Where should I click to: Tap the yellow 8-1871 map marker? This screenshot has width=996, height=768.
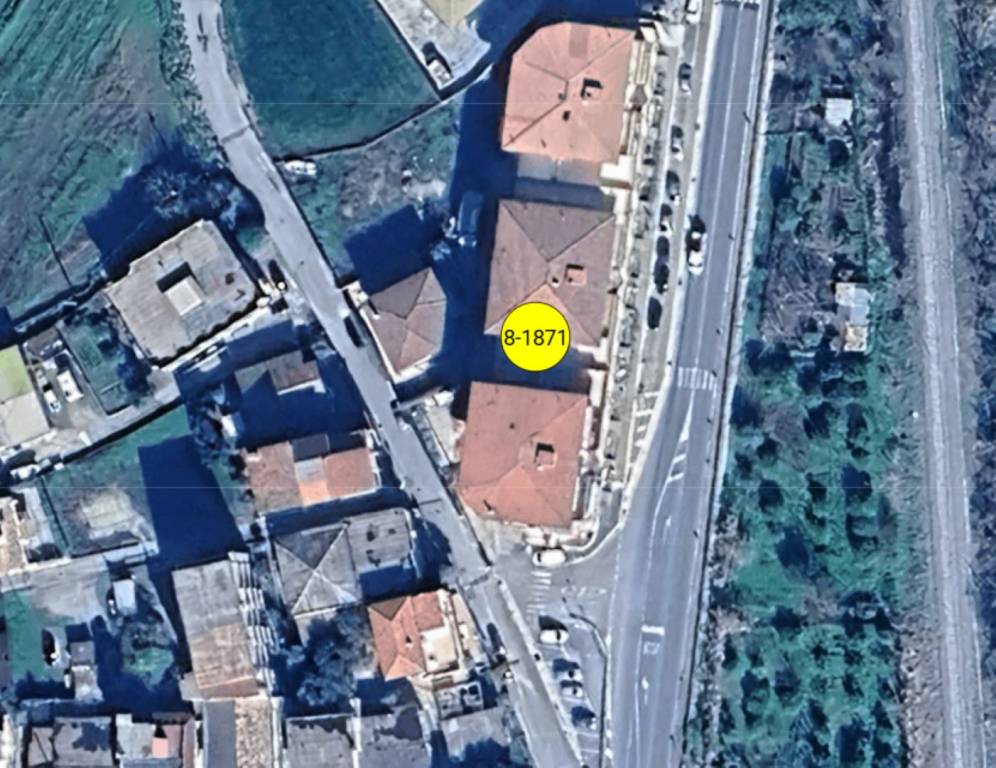pos(535,337)
